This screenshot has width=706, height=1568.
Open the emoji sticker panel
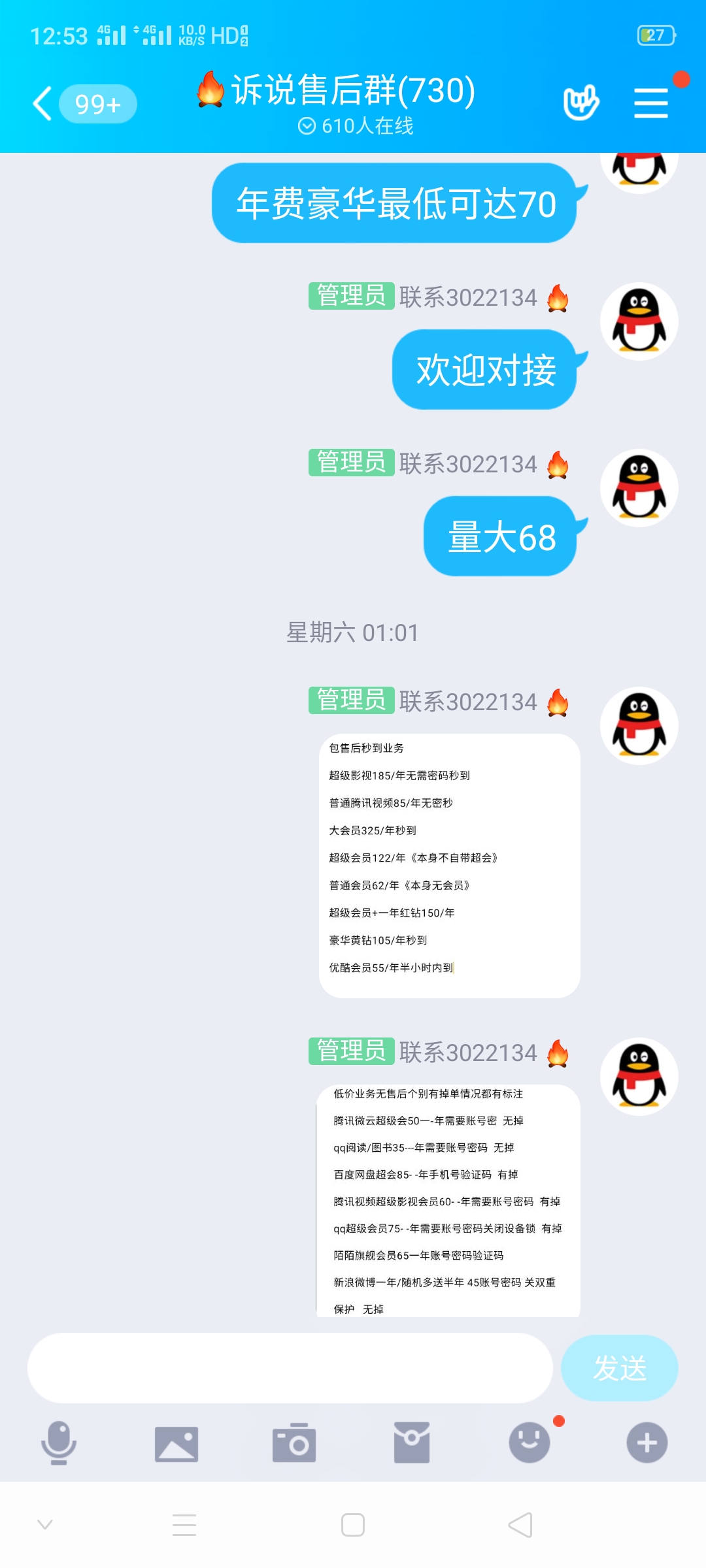point(529,1443)
